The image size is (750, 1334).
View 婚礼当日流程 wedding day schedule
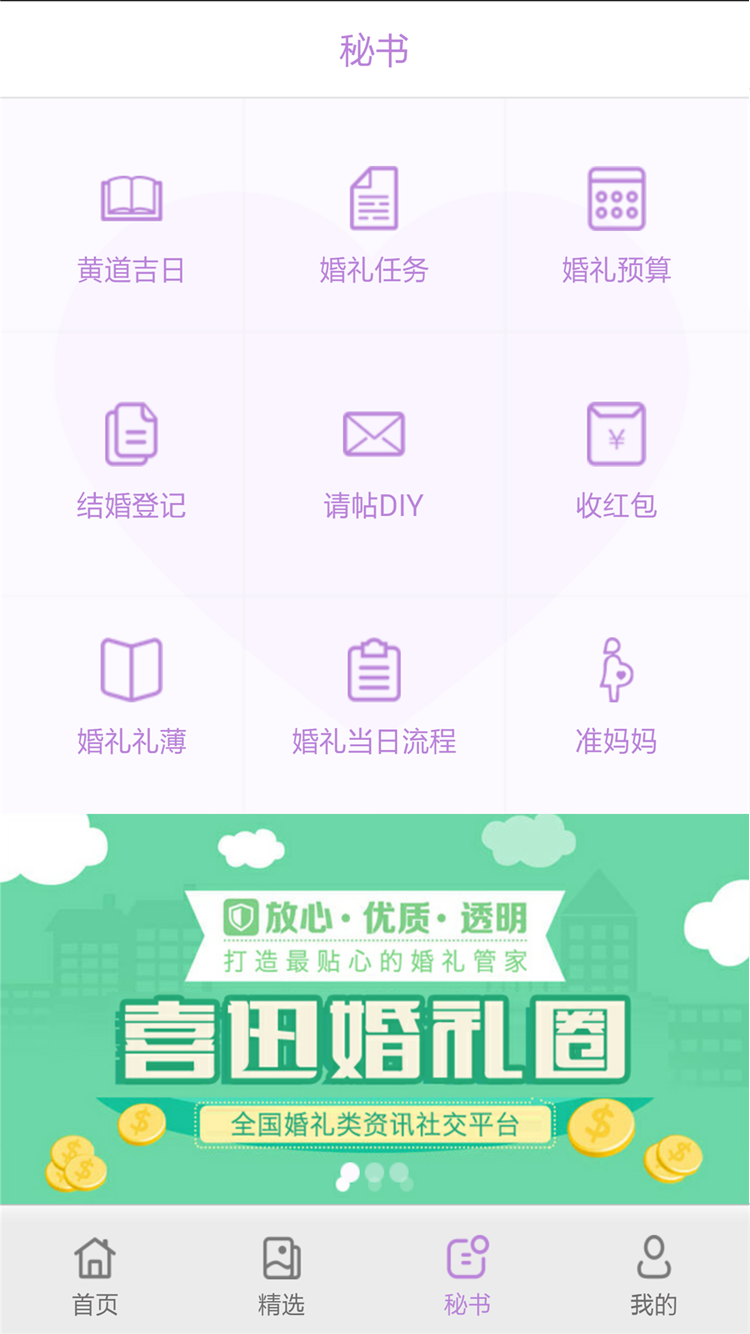(374, 697)
